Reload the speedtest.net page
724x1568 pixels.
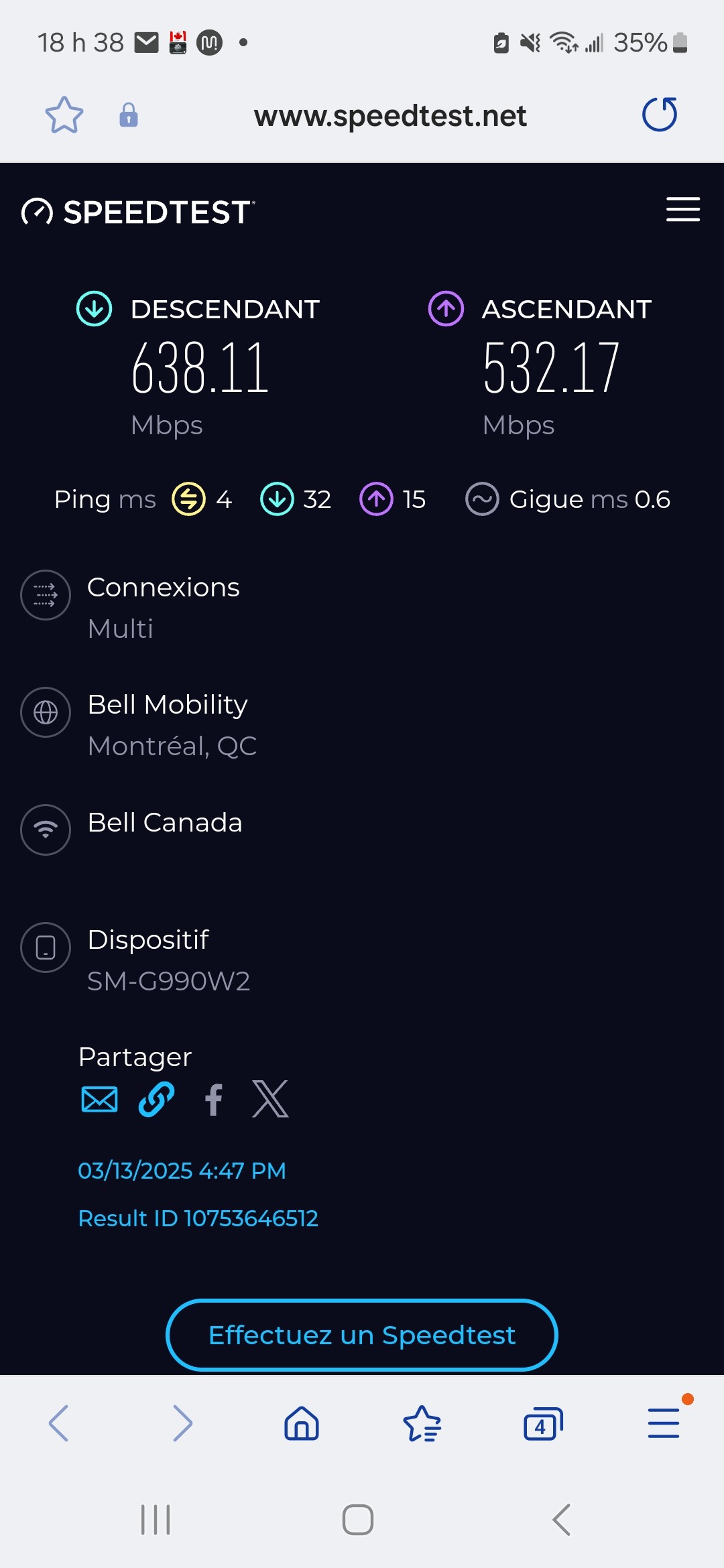[x=660, y=115]
